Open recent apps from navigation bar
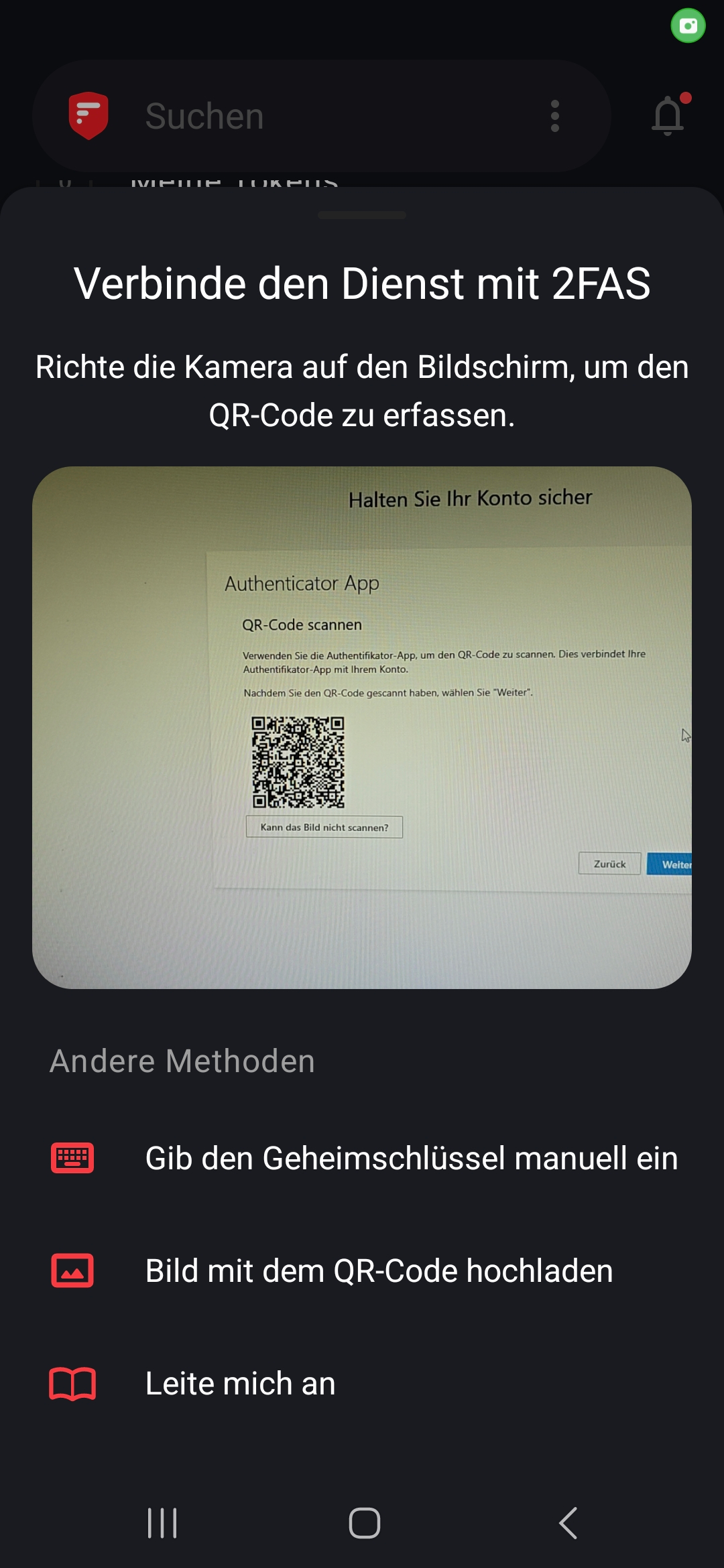The height and width of the screenshot is (1568, 724). point(162,1523)
